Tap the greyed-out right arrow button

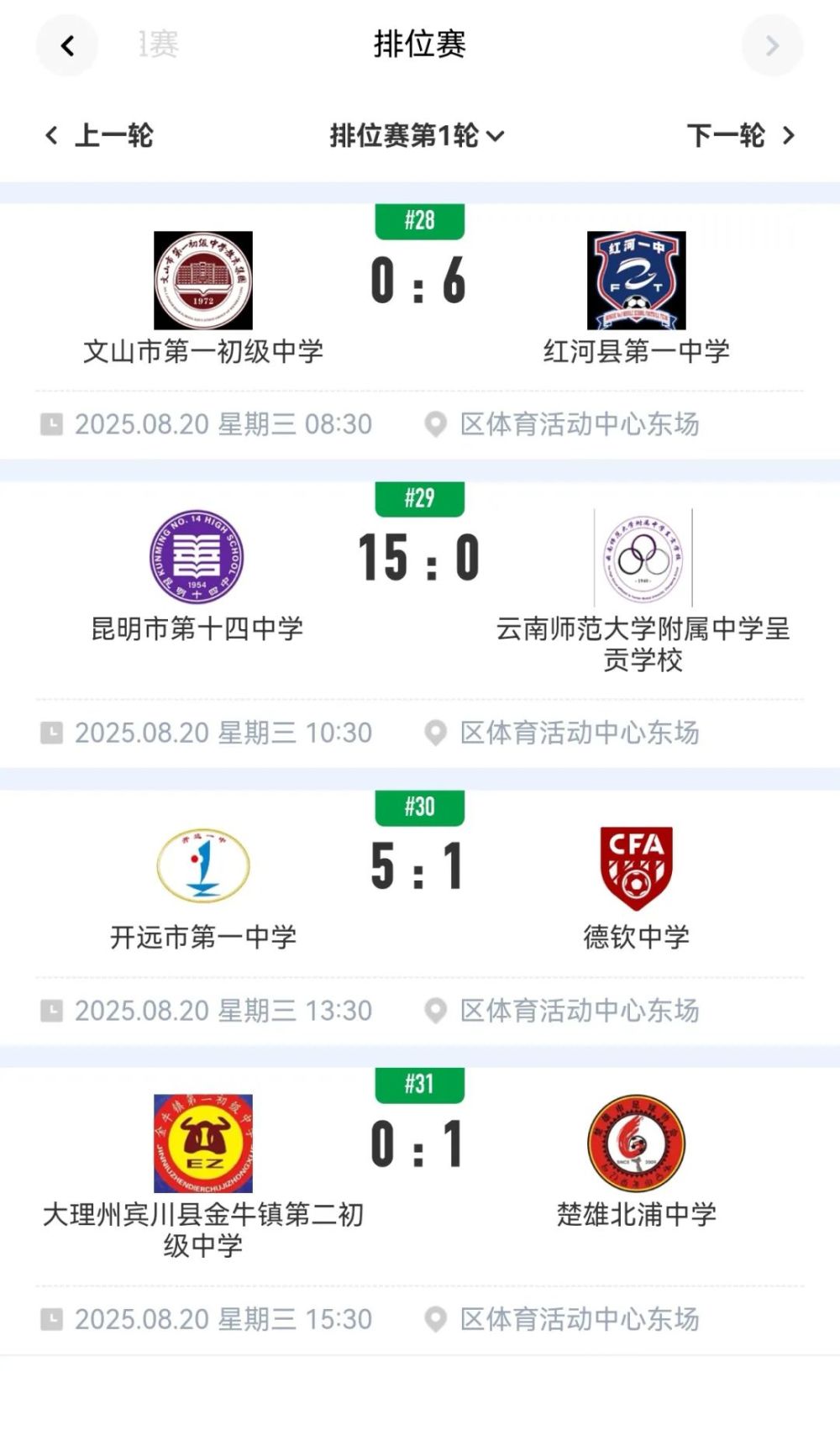point(772,45)
